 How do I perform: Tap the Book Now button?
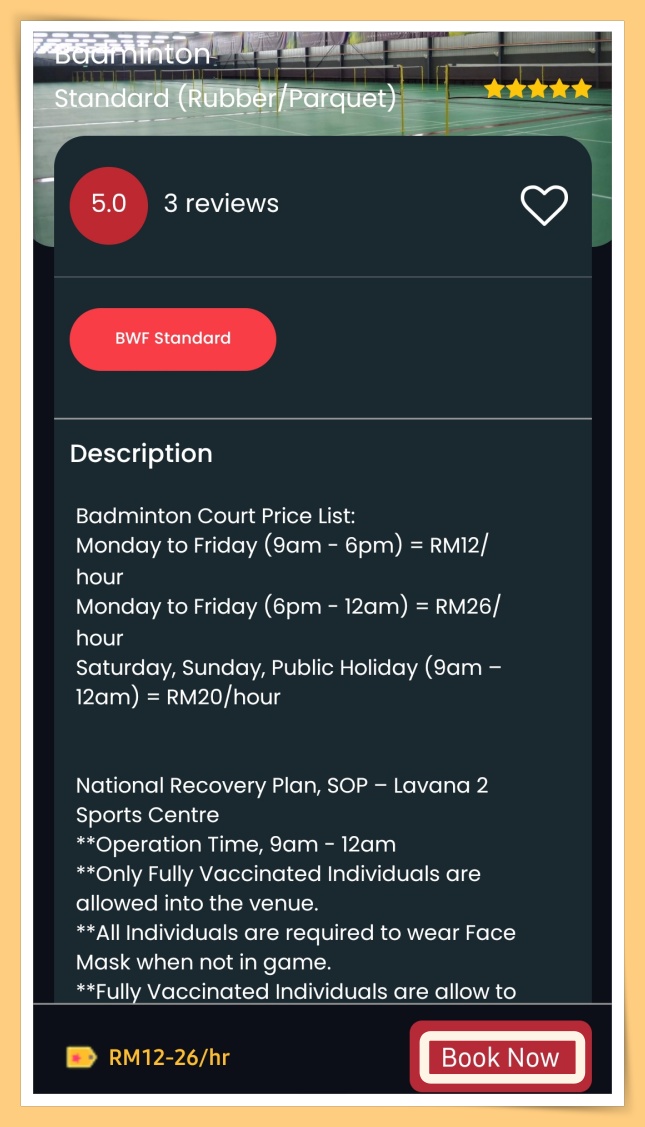point(500,1057)
